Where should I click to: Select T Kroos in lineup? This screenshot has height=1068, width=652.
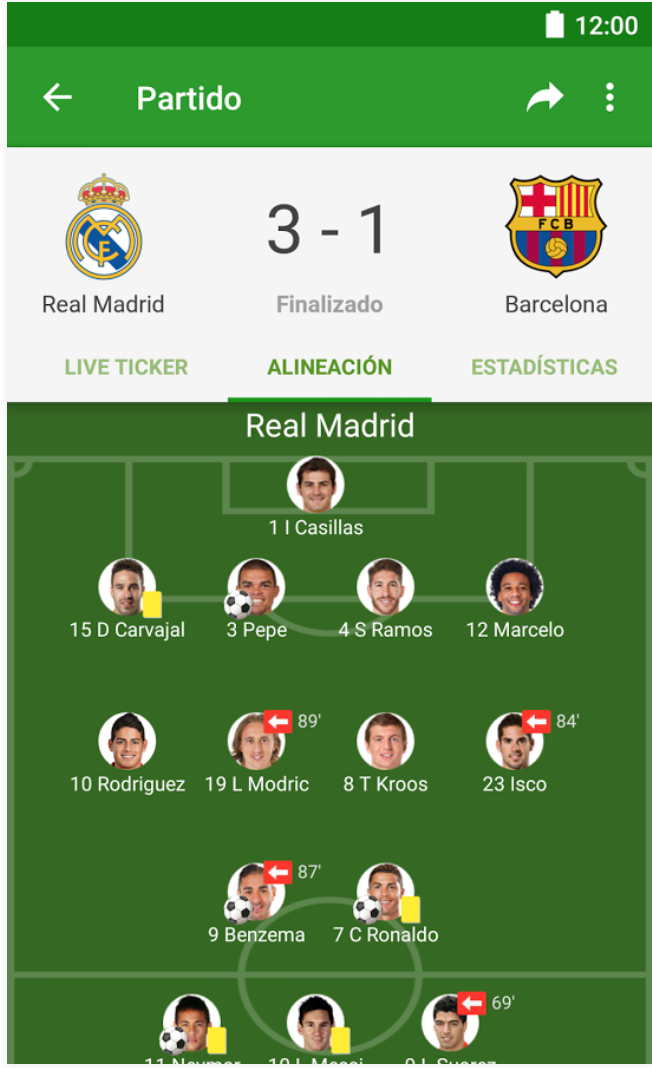(x=385, y=741)
